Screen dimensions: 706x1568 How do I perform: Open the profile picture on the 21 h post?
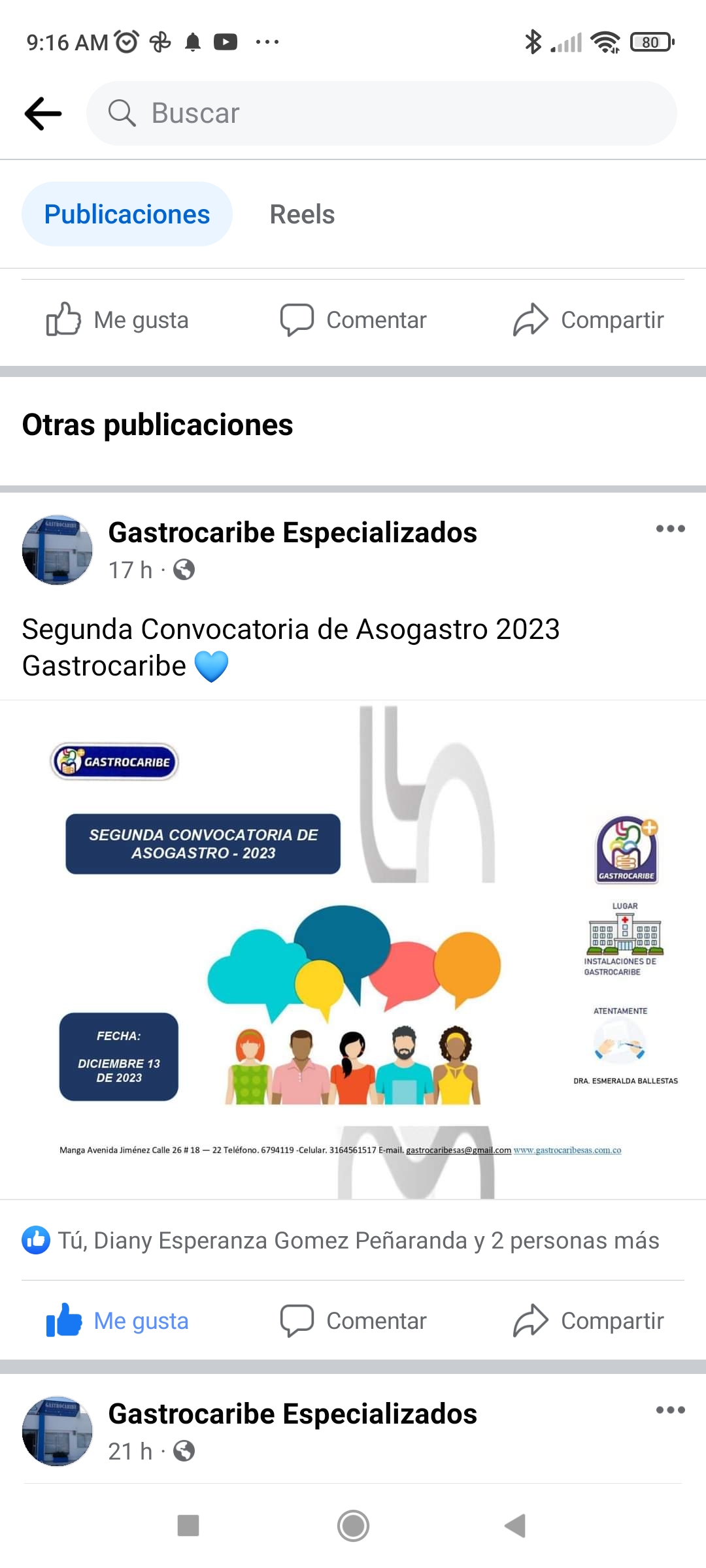[58, 1431]
